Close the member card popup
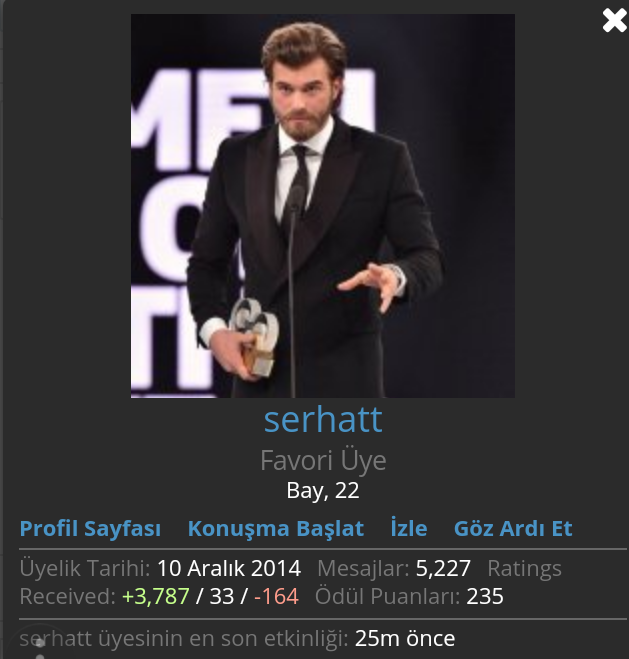 point(614,20)
